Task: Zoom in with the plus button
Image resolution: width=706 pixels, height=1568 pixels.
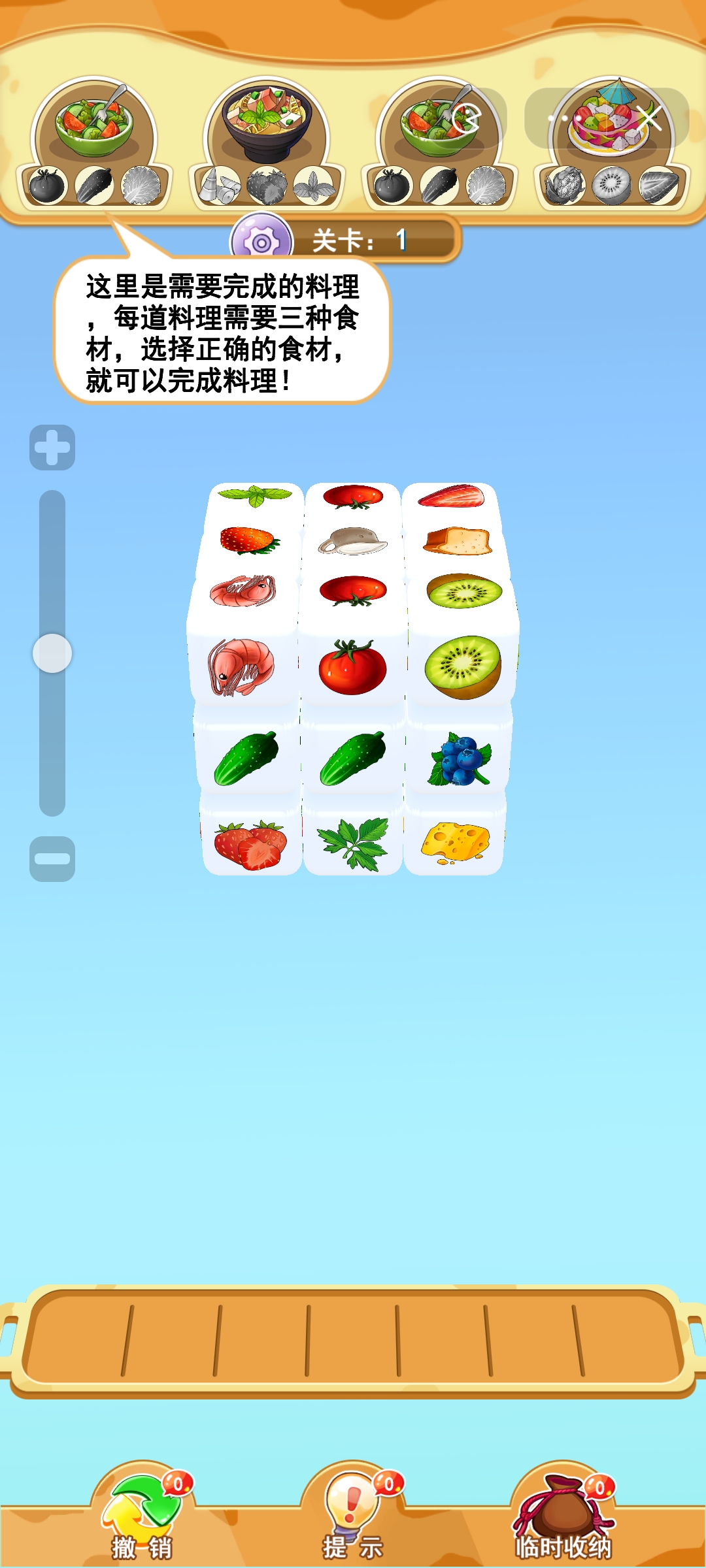Action: [x=52, y=448]
